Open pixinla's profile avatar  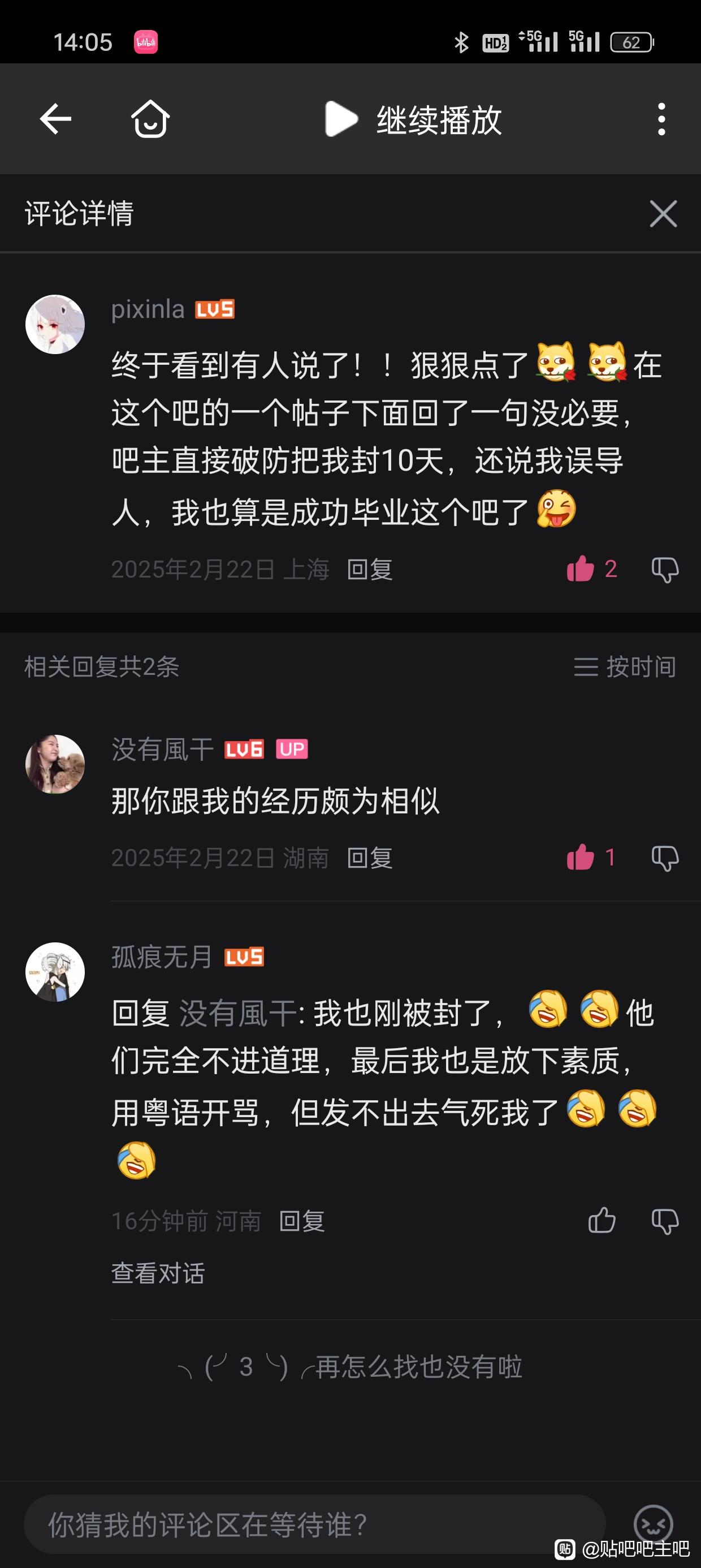55,325
